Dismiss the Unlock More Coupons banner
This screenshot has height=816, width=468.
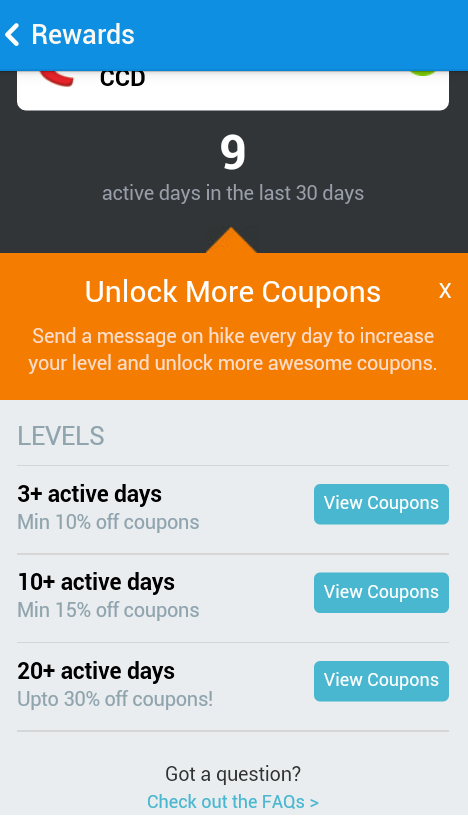coord(444,290)
